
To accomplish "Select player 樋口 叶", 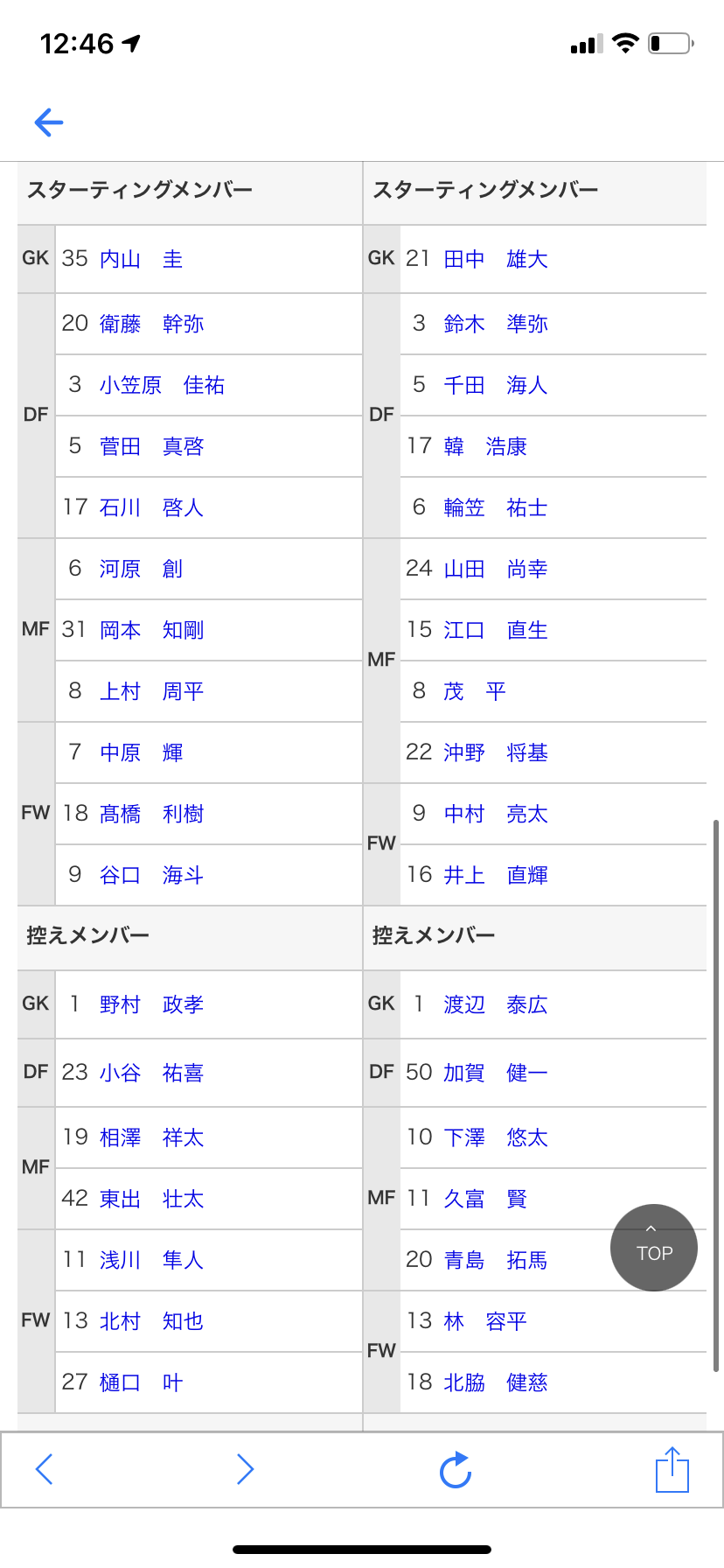I will (x=141, y=1382).
